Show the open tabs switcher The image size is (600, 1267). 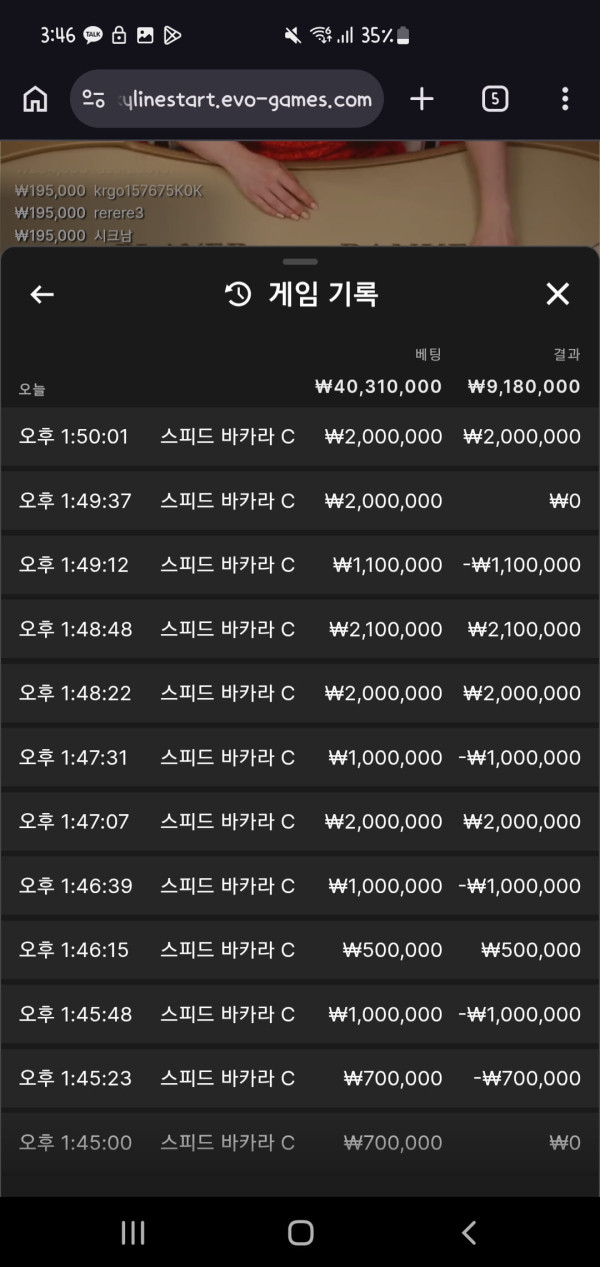pyautogui.click(x=495, y=99)
